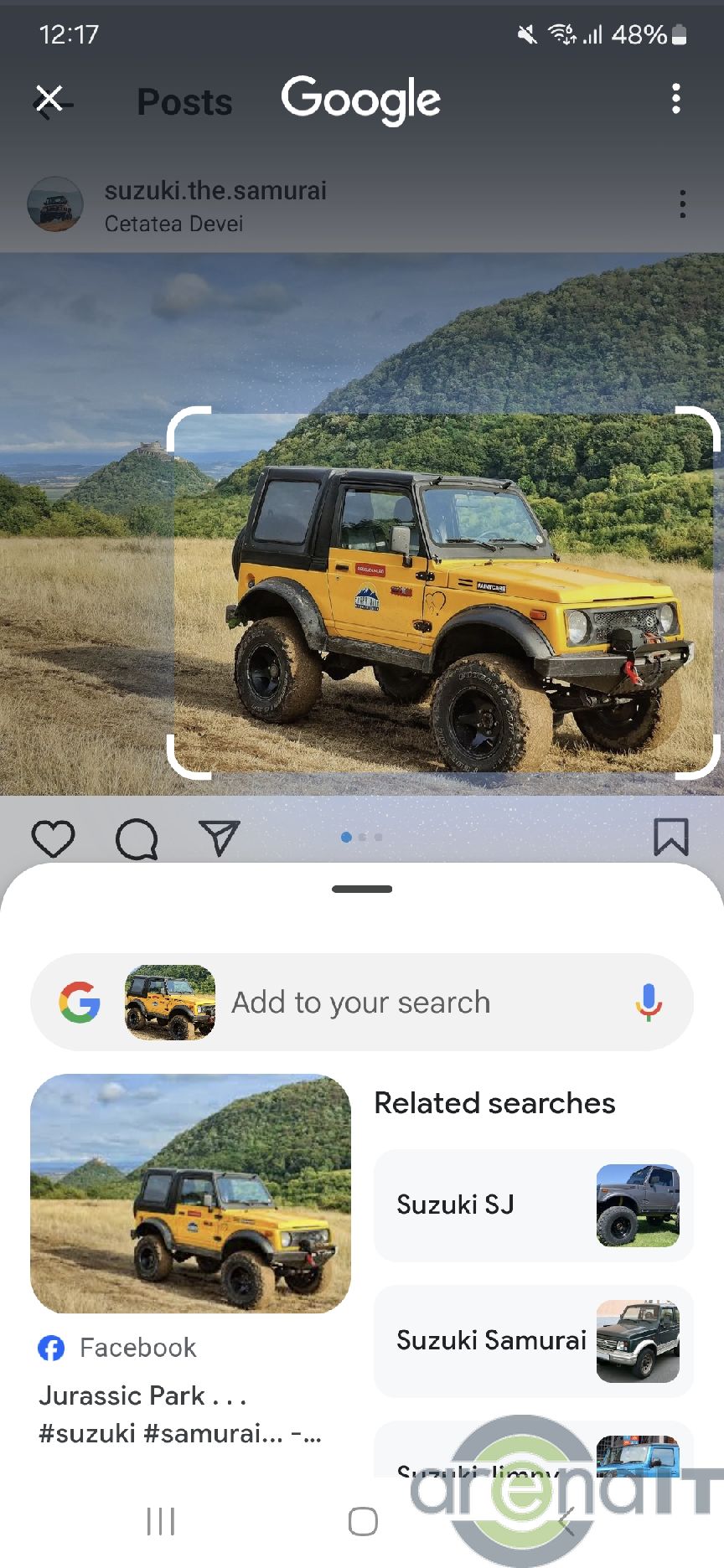
Task: Select the Suzuki SJ related search
Action: (x=533, y=1205)
